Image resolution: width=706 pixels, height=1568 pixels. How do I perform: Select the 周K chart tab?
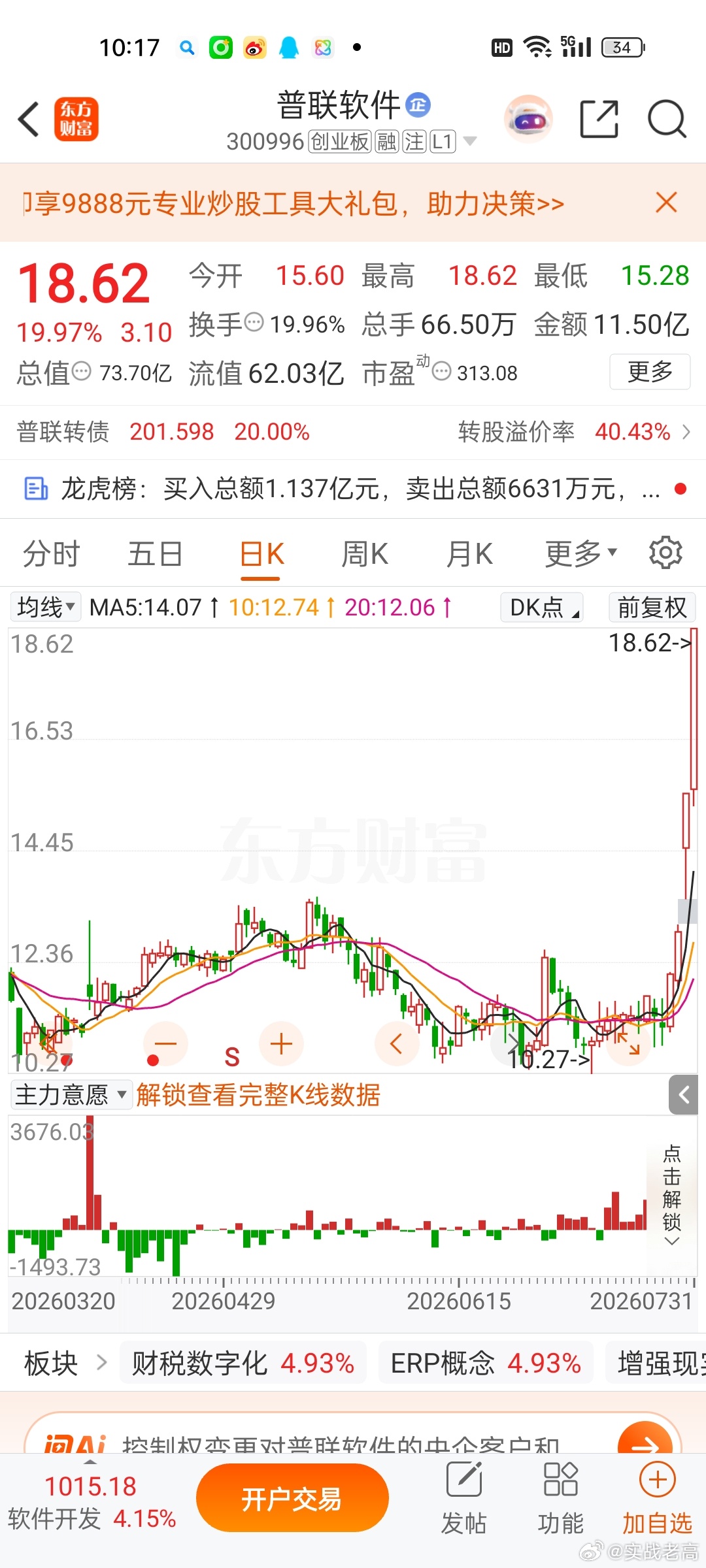[x=365, y=555]
